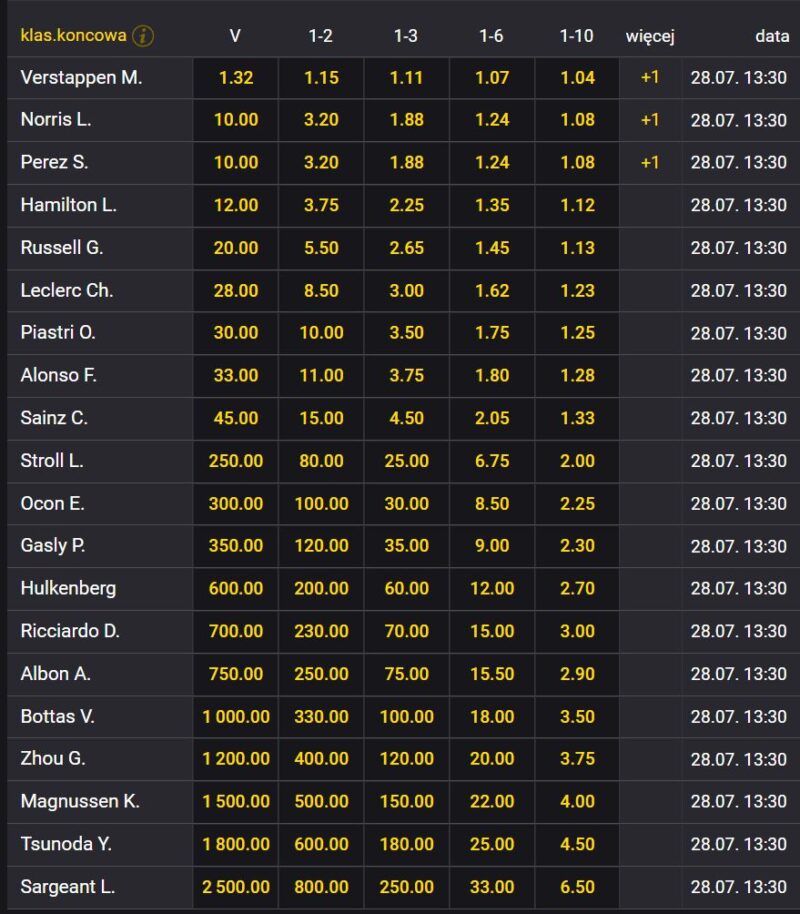The width and height of the screenshot is (800, 914).
Task: Select Hulkenberg top-10 at 2.70
Action: coord(577,589)
